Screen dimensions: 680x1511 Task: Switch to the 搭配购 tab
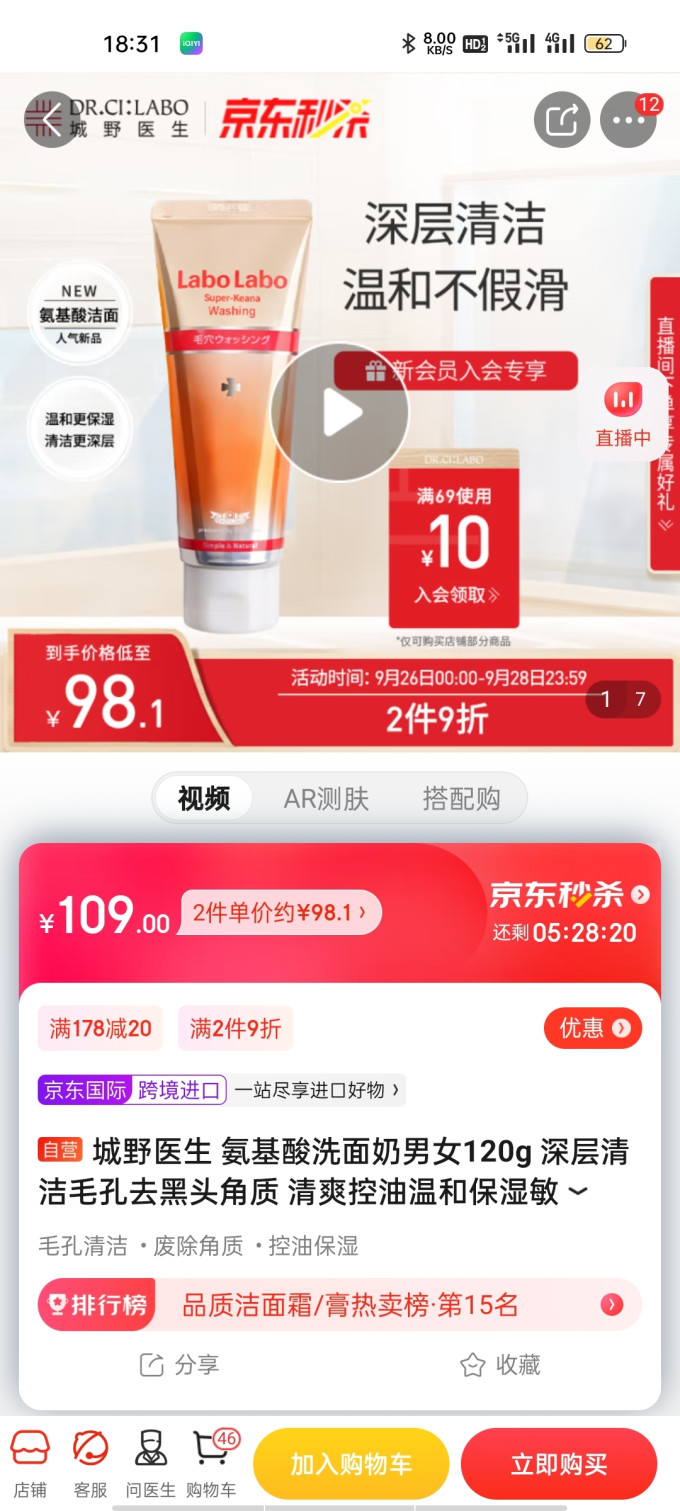click(x=461, y=798)
